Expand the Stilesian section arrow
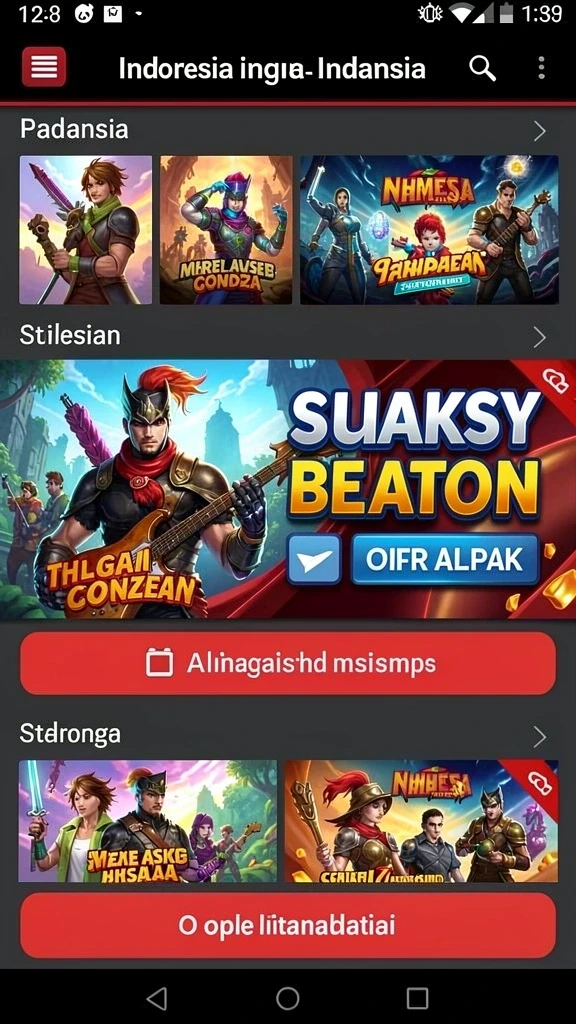This screenshot has width=576, height=1024. coord(539,338)
